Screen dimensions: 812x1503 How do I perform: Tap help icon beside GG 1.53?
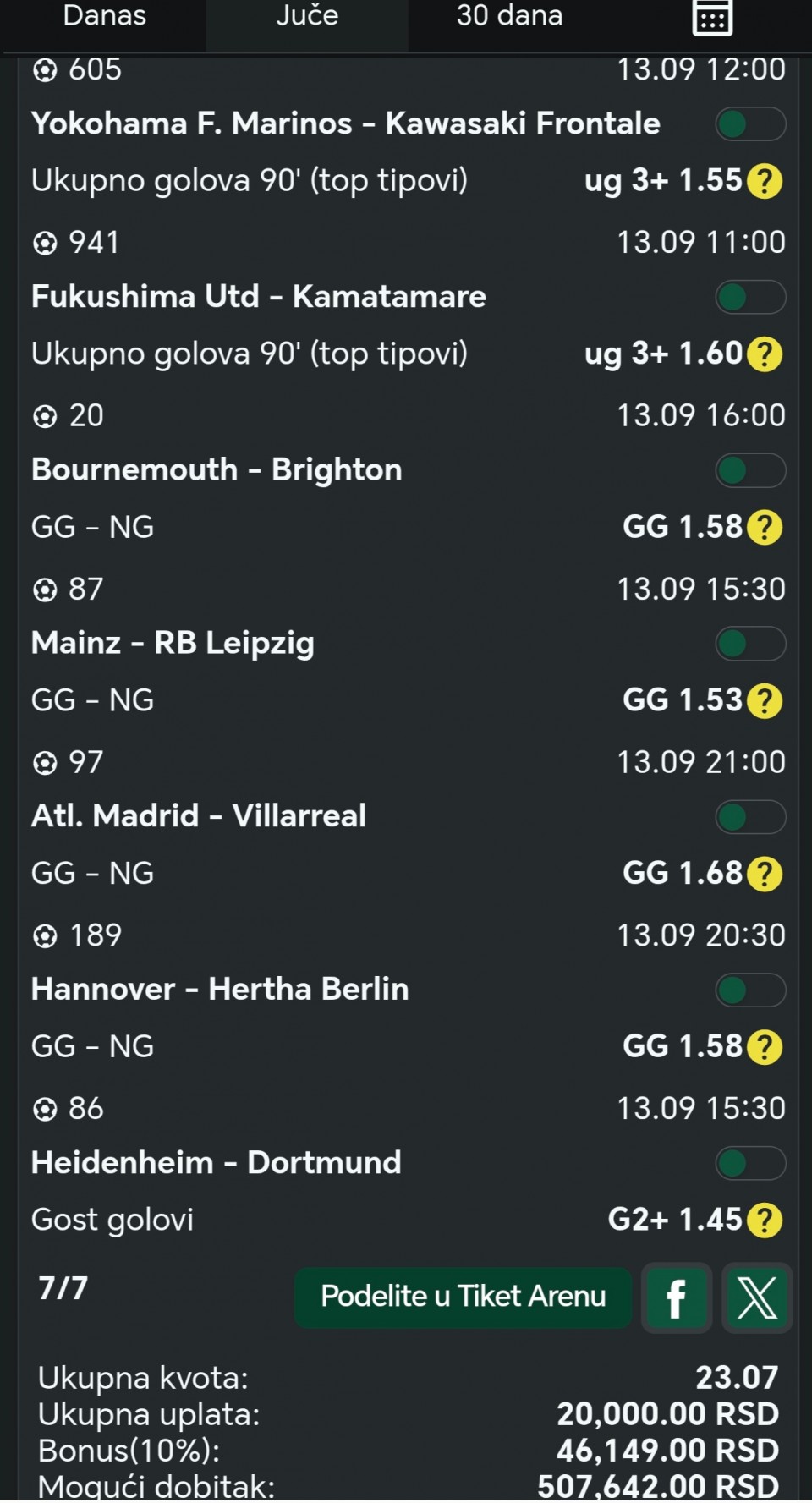click(765, 701)
